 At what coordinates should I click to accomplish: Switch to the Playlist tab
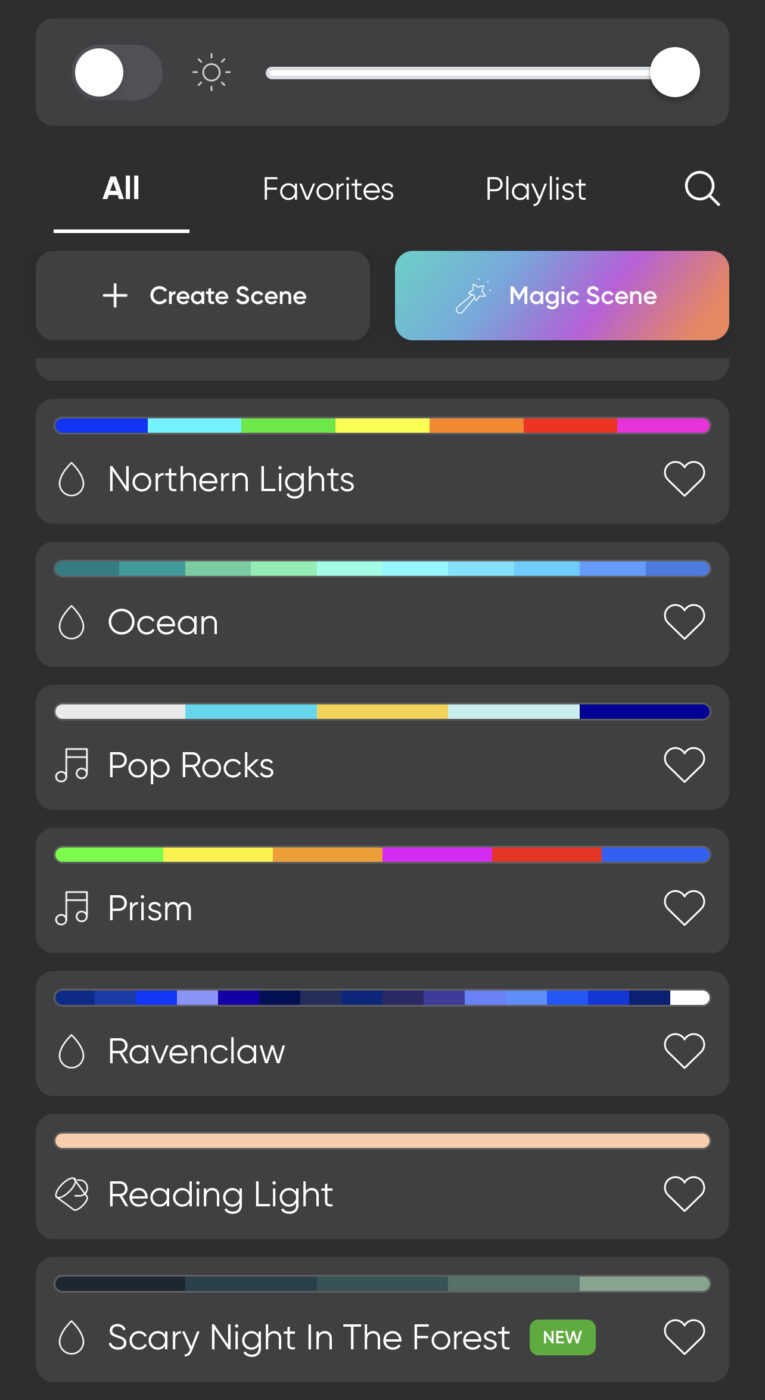[x=535, y=189]
